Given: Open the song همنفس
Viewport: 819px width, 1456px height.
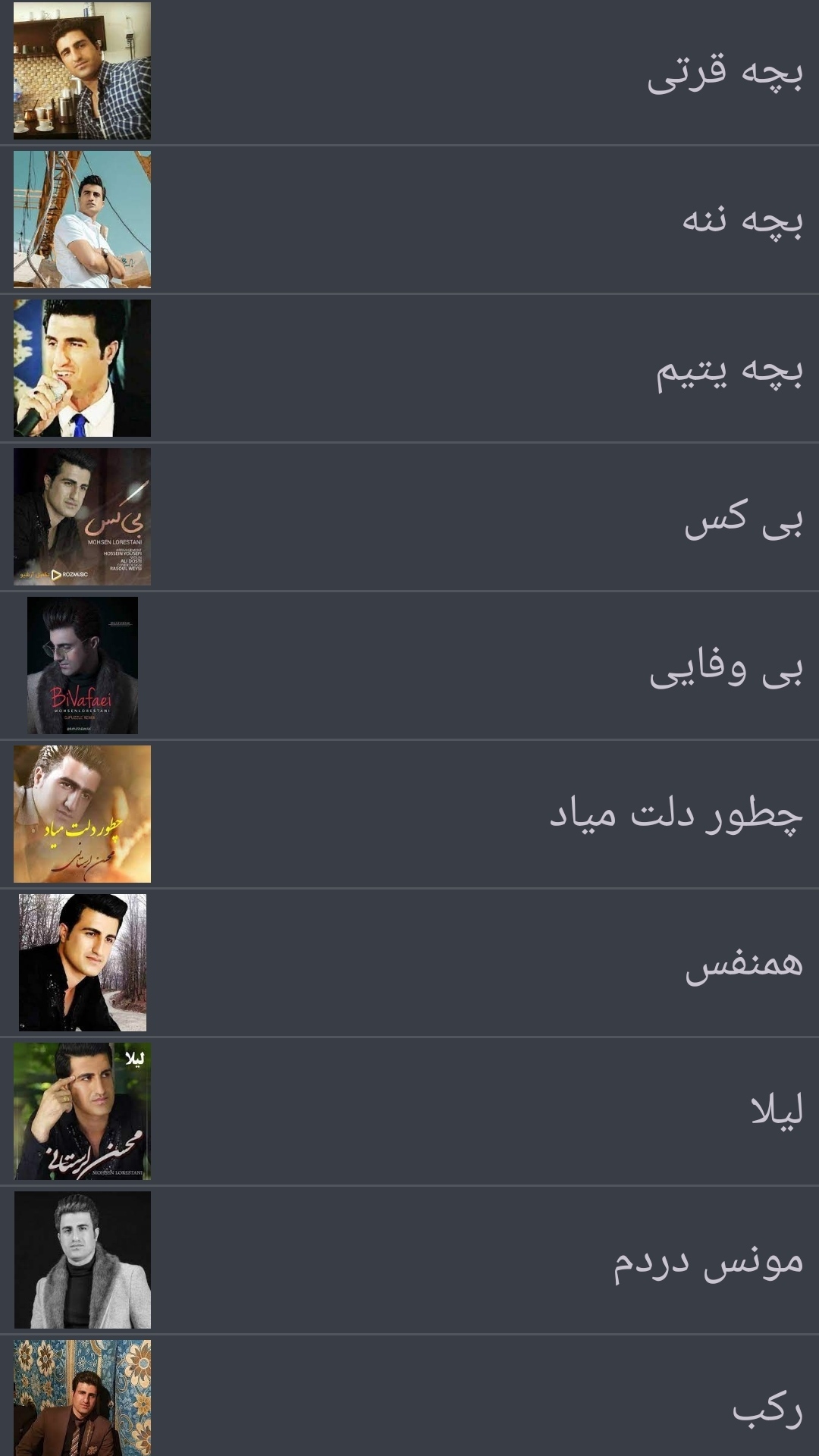Looking at the screenshot, I should (743, 963).
